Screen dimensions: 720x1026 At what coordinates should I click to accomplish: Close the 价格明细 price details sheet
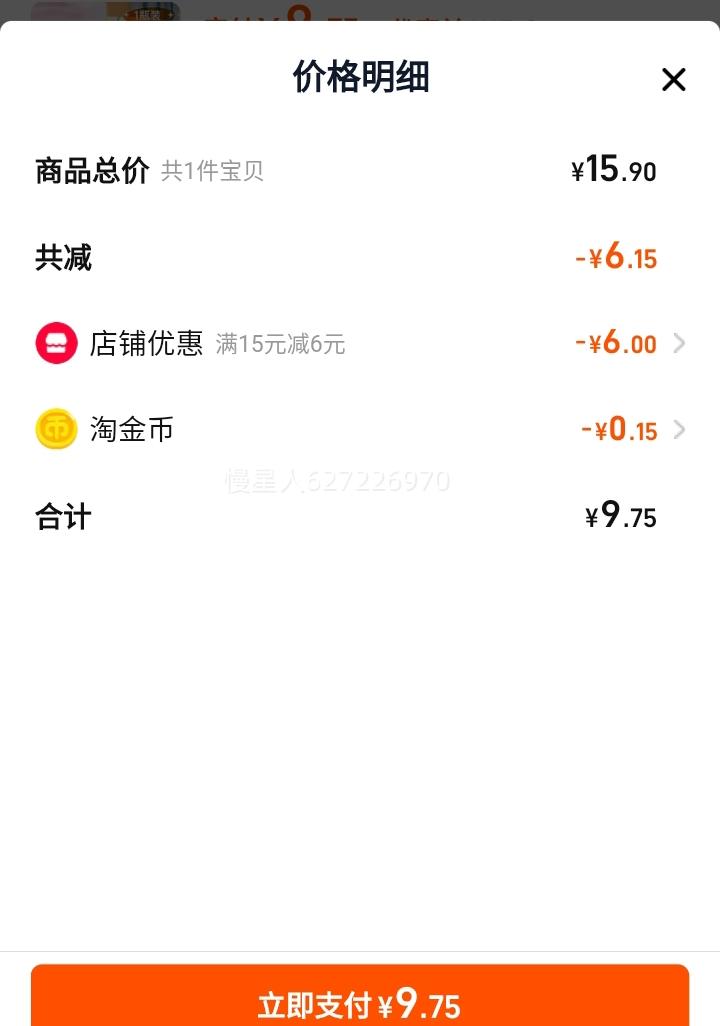click(x=674, y=80)
